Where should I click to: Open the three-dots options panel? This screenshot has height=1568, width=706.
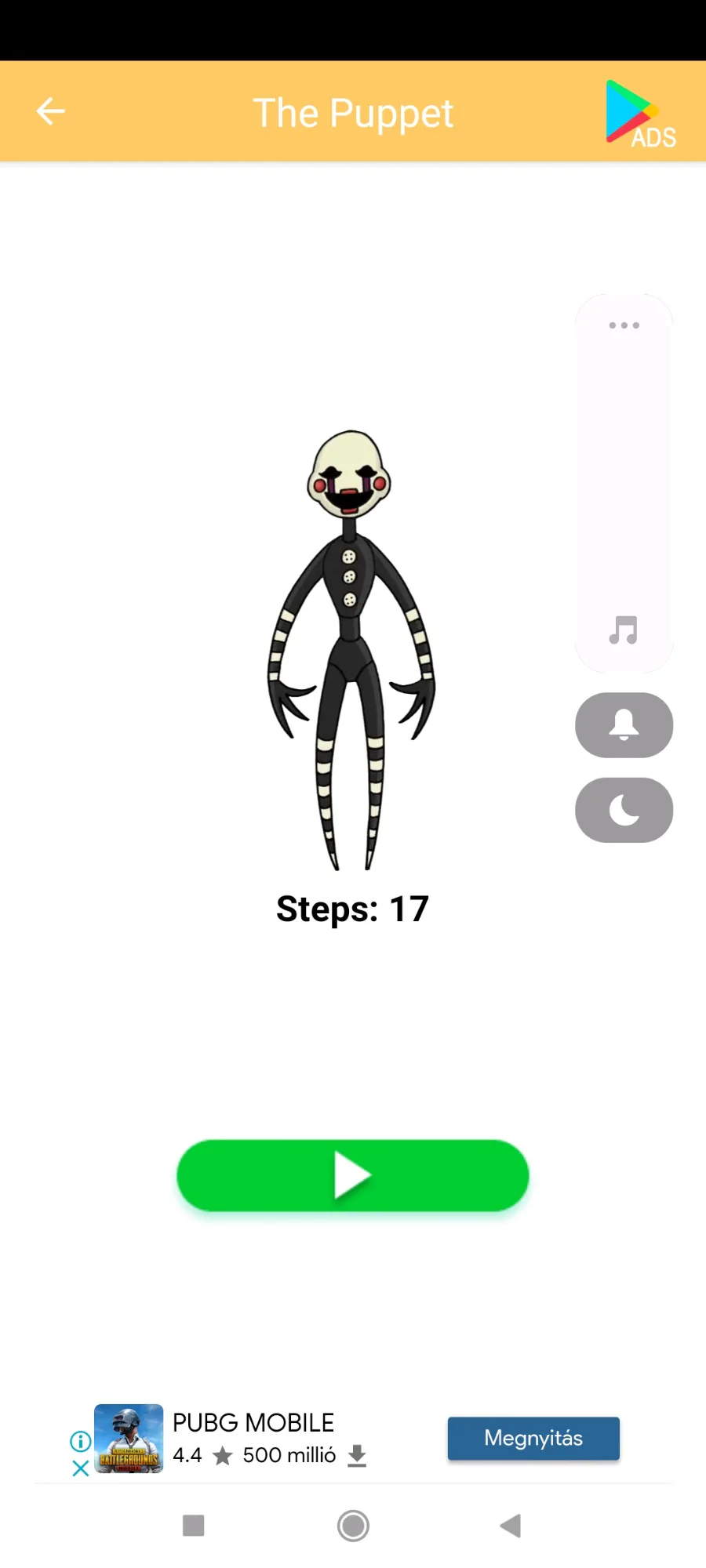tap(624, 325)
